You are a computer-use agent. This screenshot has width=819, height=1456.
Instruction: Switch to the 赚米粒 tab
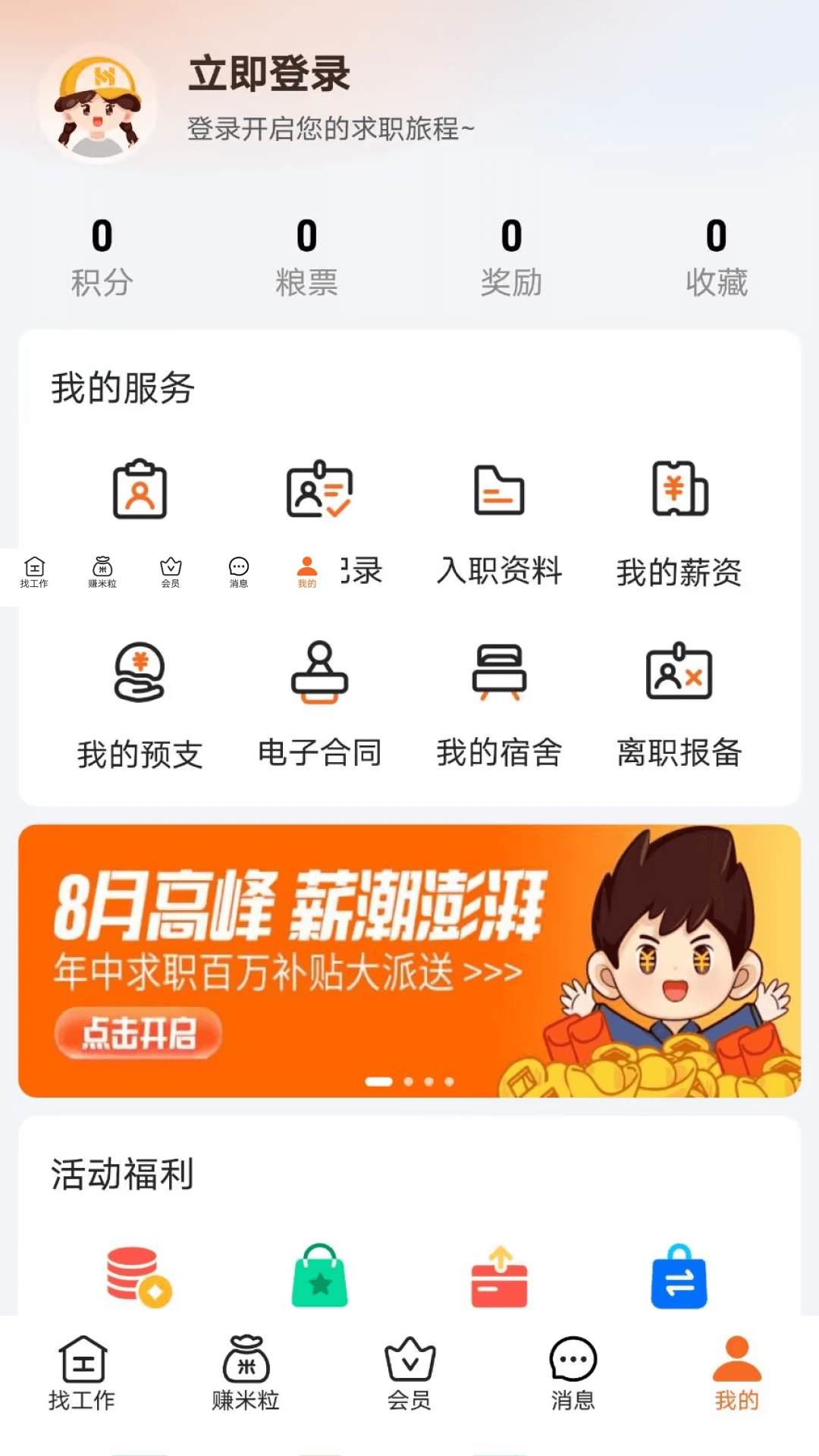pyautogui.click(x=246, y=1374)
